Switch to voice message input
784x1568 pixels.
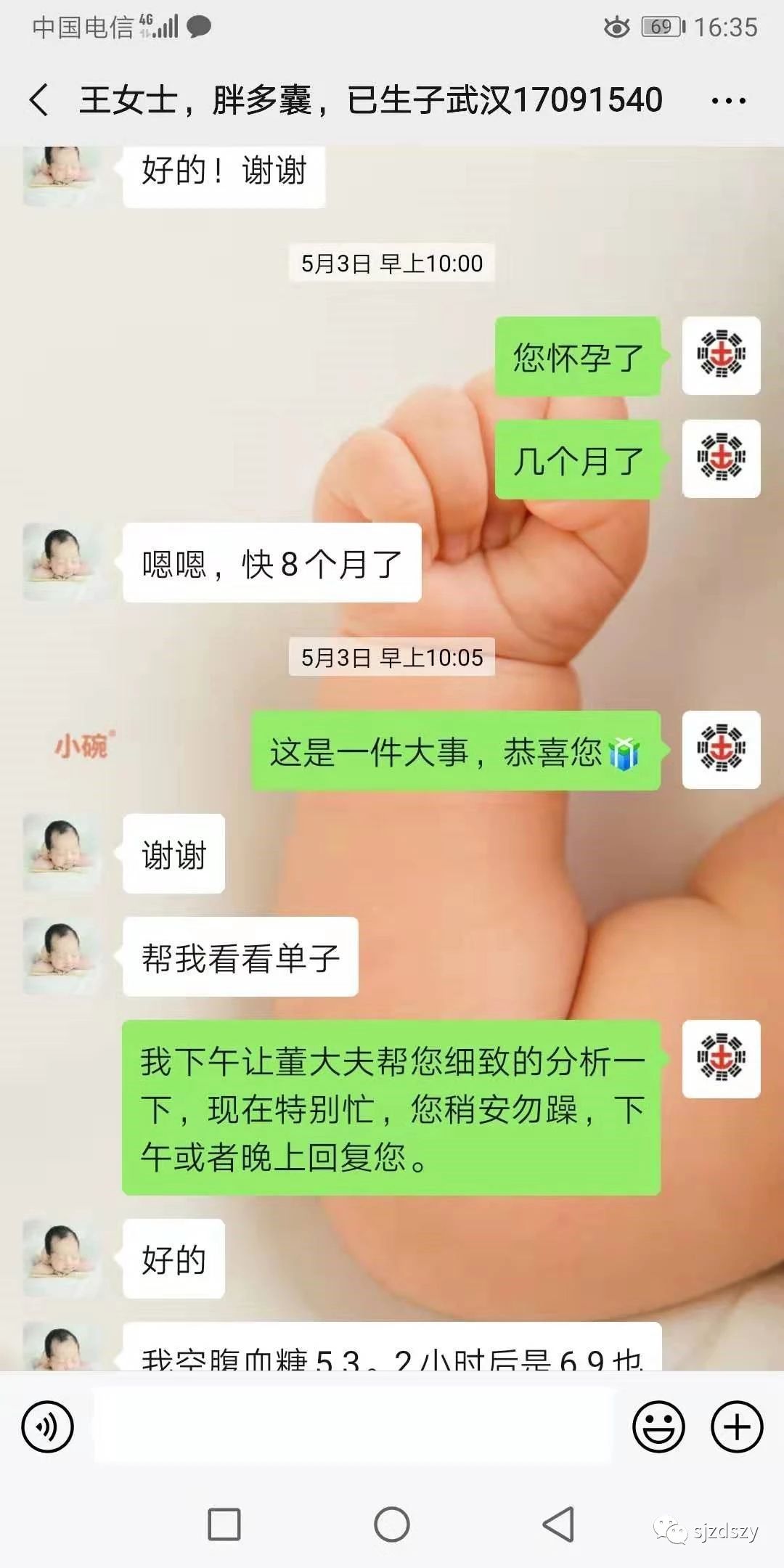coord(48,1426)
